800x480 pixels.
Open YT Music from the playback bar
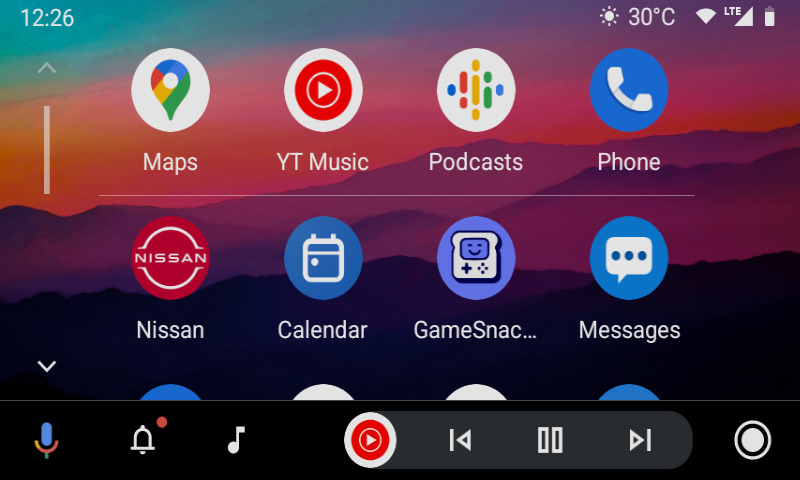click(370, 440)
